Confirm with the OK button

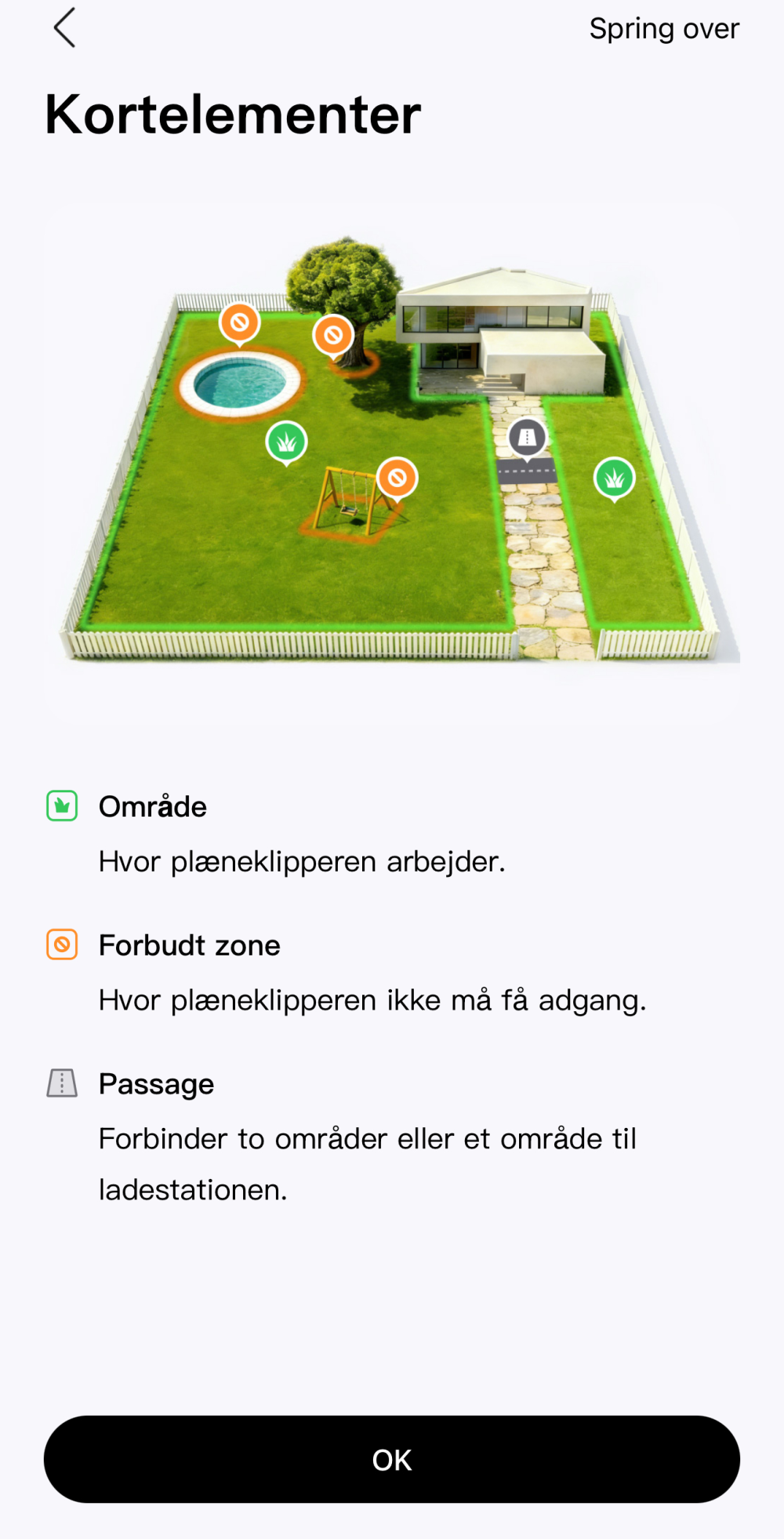[392, 1459]
